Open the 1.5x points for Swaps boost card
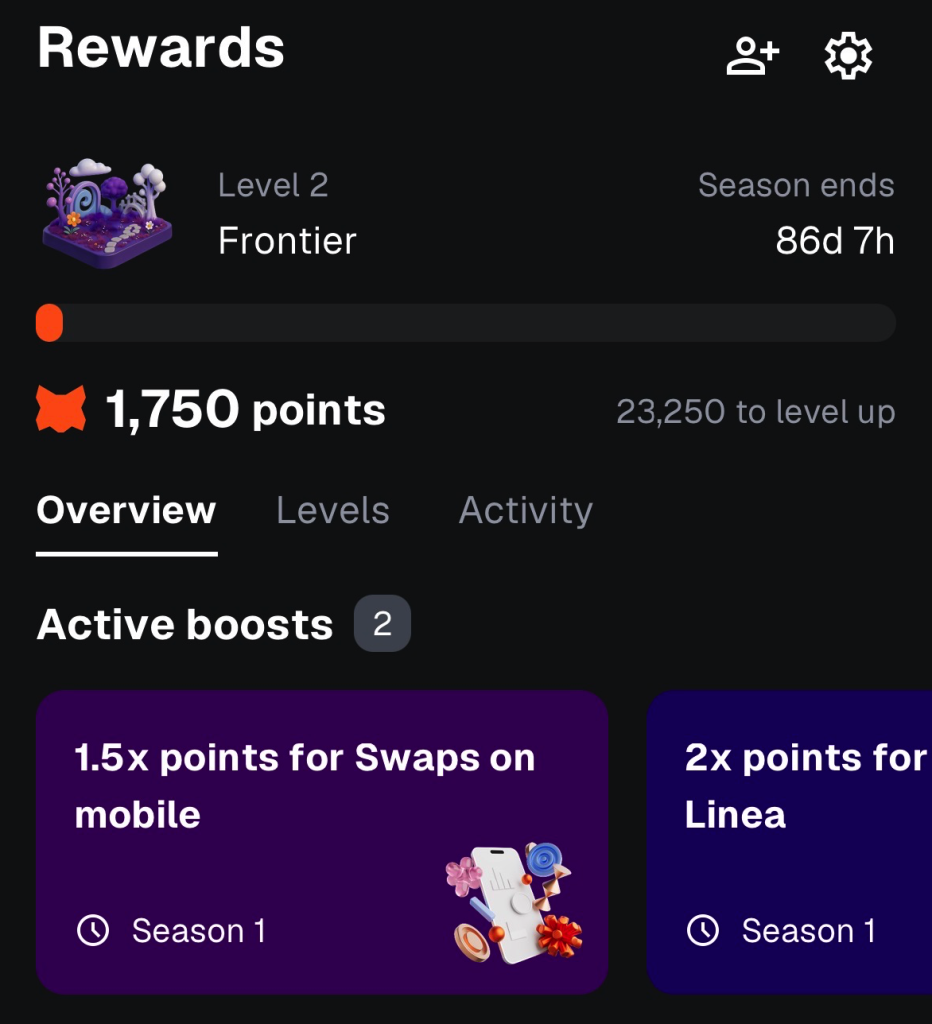The width and height of the screenshot is (932, 1024). pos(322,843)
